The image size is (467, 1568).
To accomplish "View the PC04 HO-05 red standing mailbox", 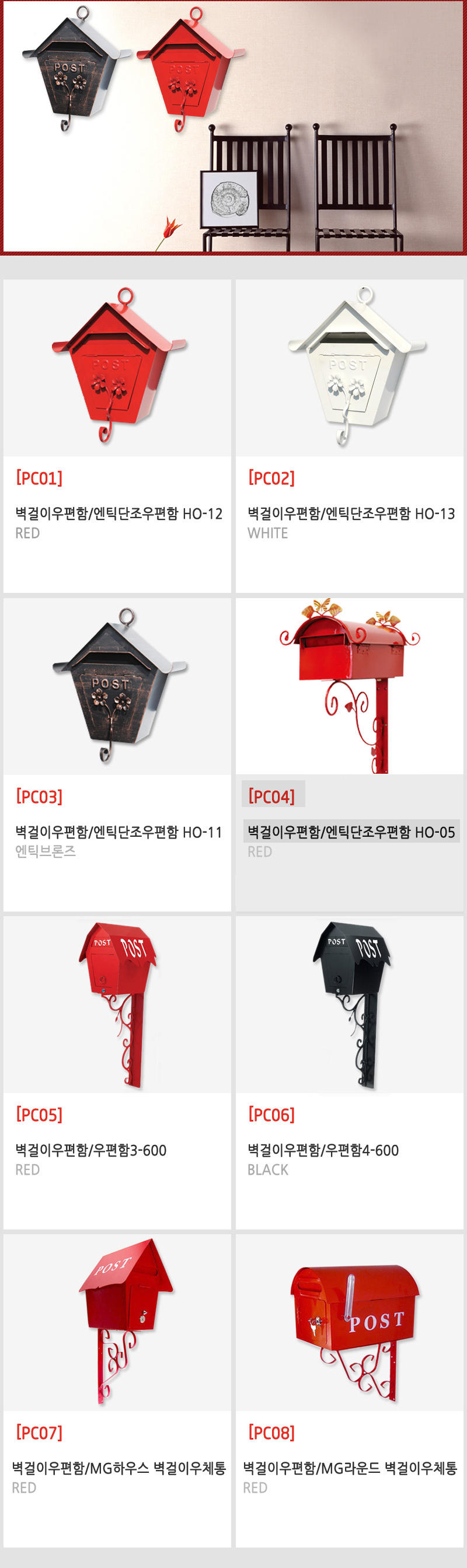I will 349,753.
